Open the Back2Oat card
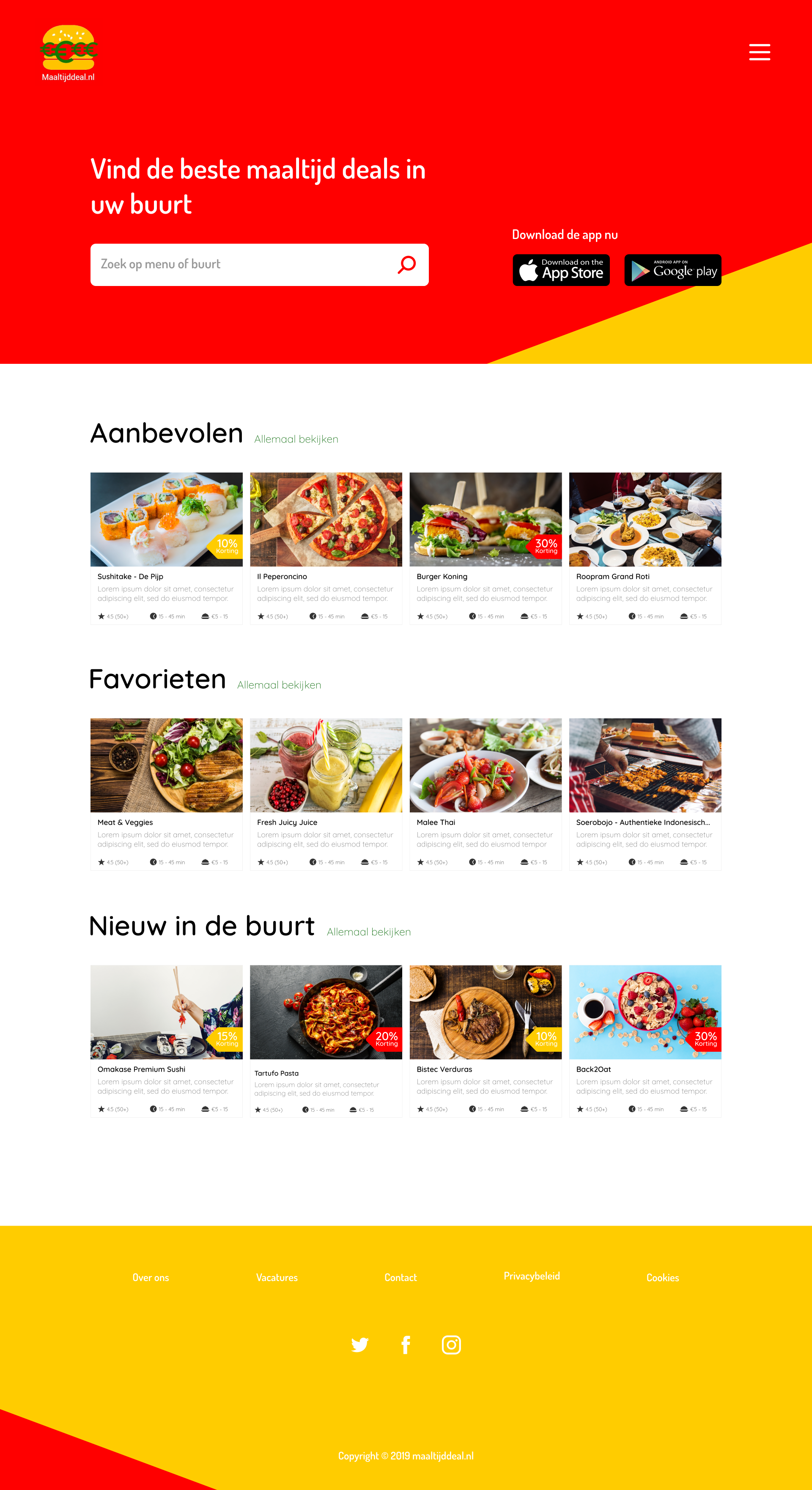Screen dimensions: 812x1490 click(x=645, y=1040)
